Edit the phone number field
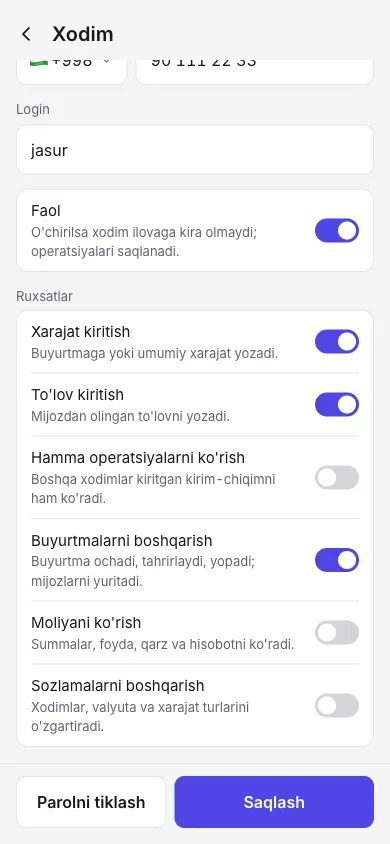Screen dimensions: 390x844 [x=255, y=71]
